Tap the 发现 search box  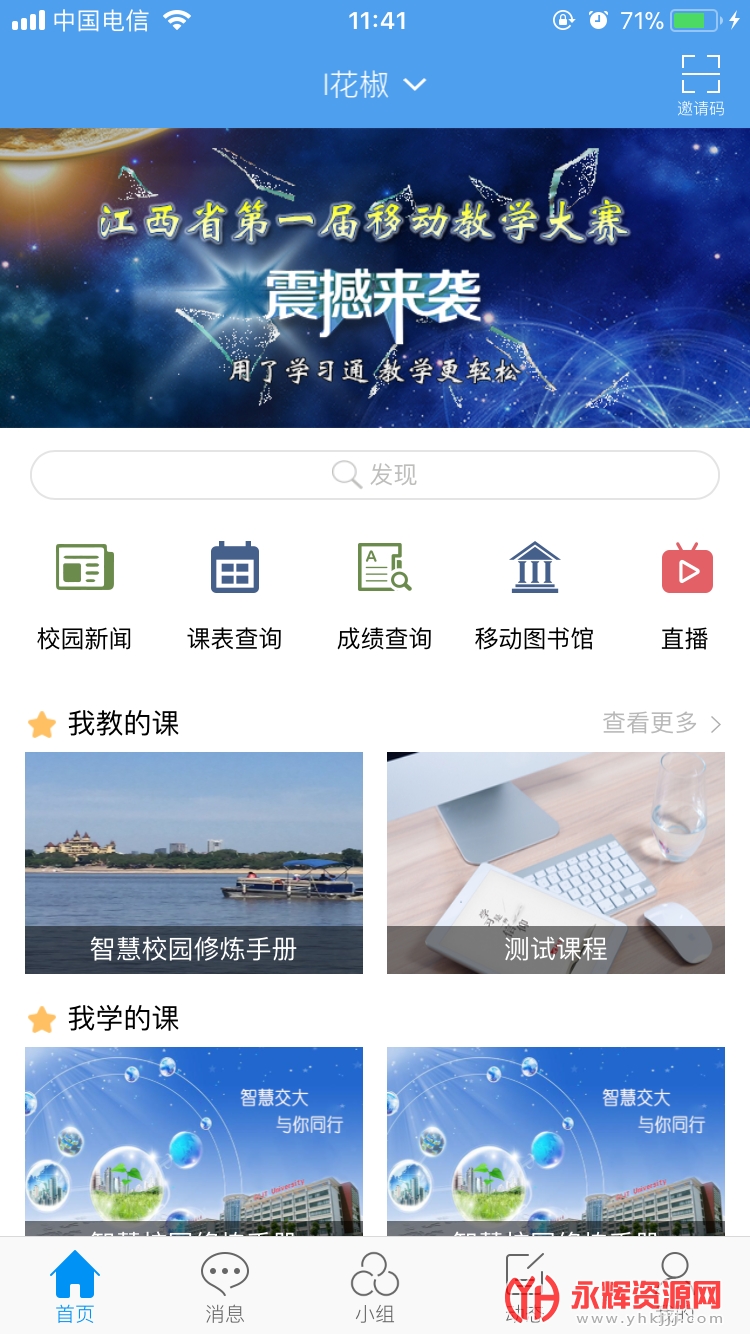(x=375, y=475)
